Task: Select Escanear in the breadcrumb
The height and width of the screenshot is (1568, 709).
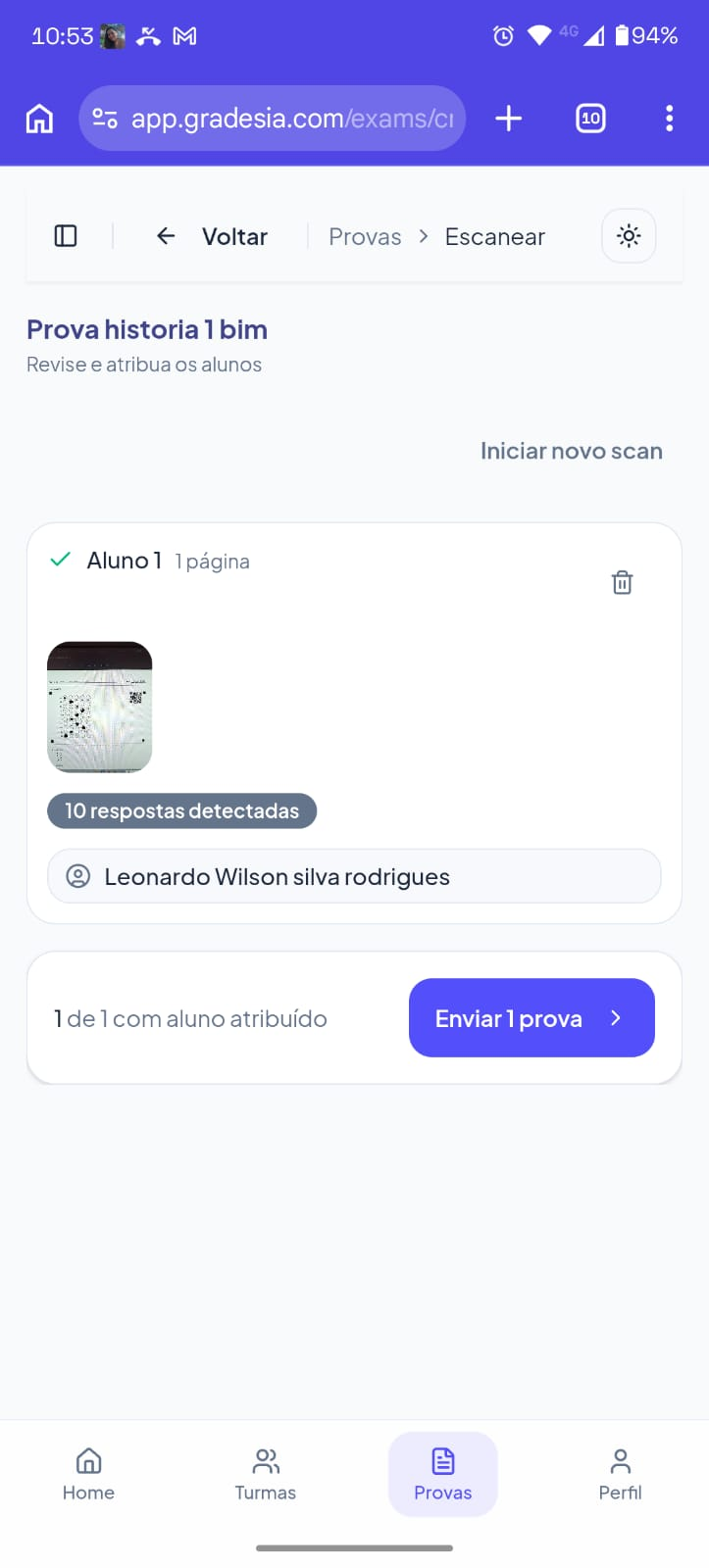Action: [x=494, y=236]
